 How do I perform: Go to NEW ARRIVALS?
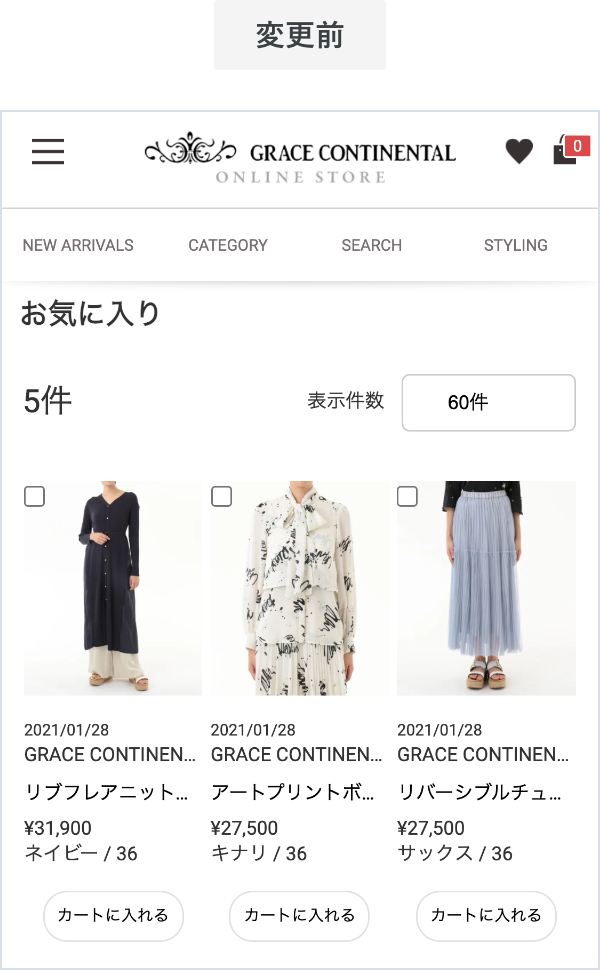tap(78, 245)
